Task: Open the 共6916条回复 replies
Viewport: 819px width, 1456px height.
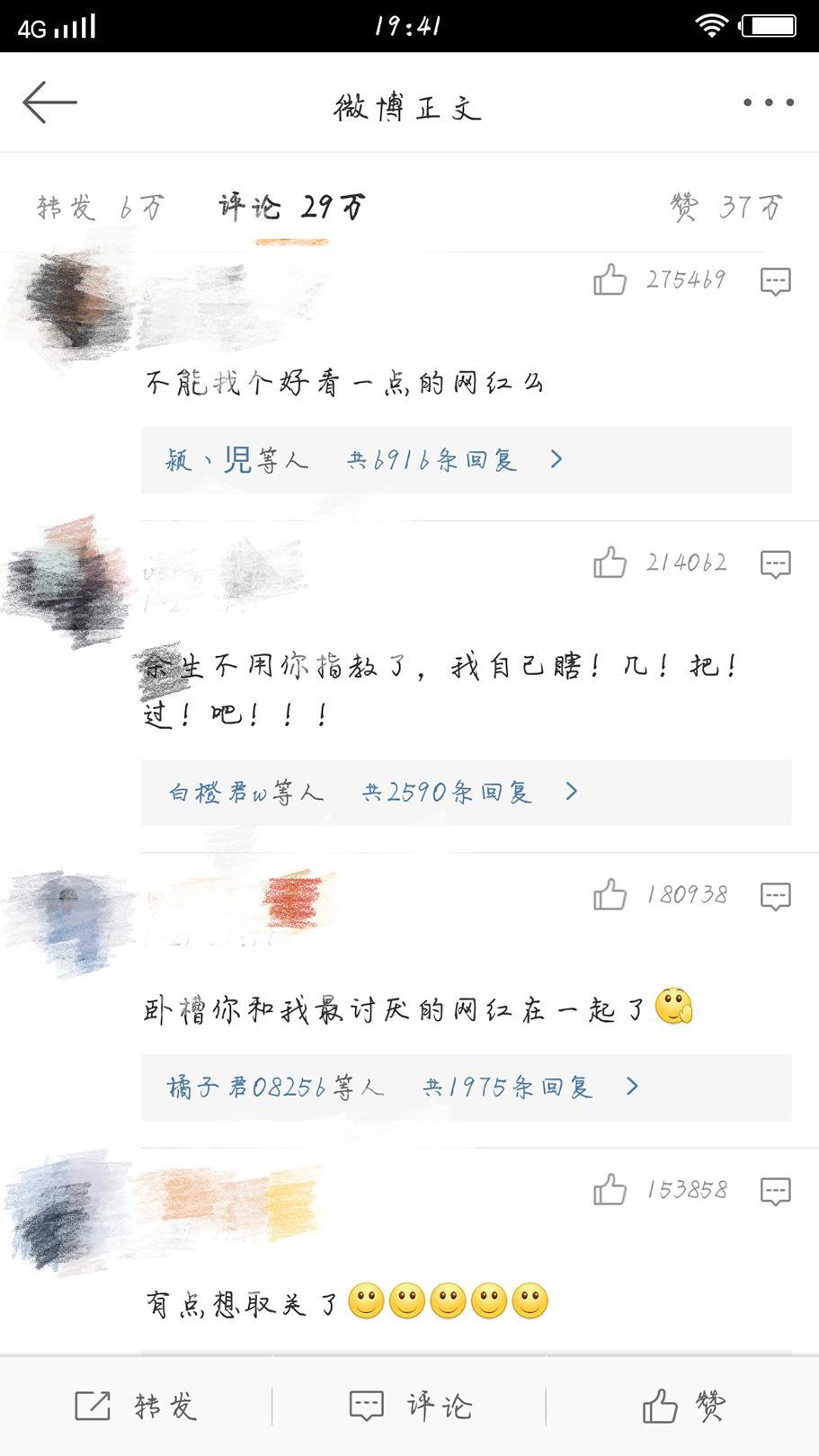Action: [454, 460]
